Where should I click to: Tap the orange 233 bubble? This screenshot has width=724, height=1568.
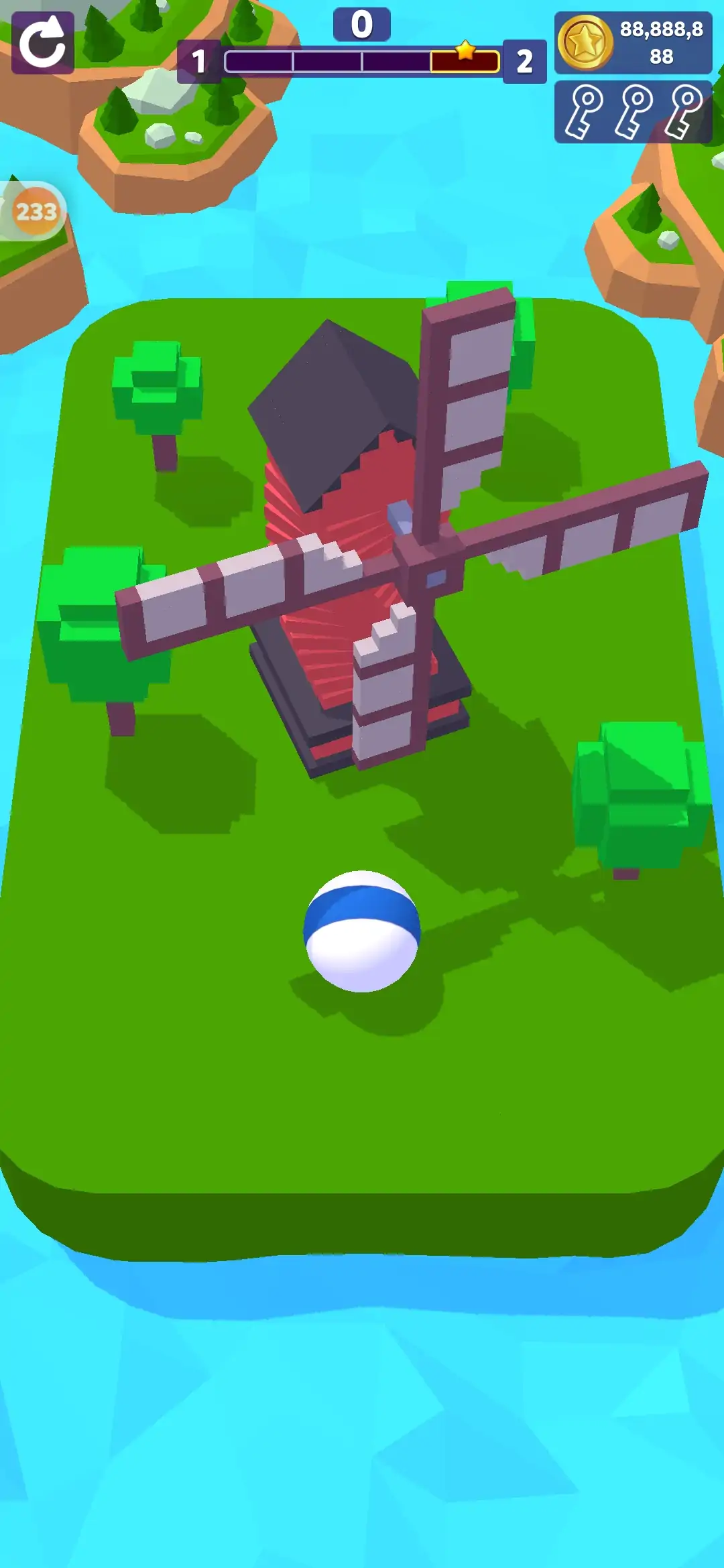coord(36,212)
